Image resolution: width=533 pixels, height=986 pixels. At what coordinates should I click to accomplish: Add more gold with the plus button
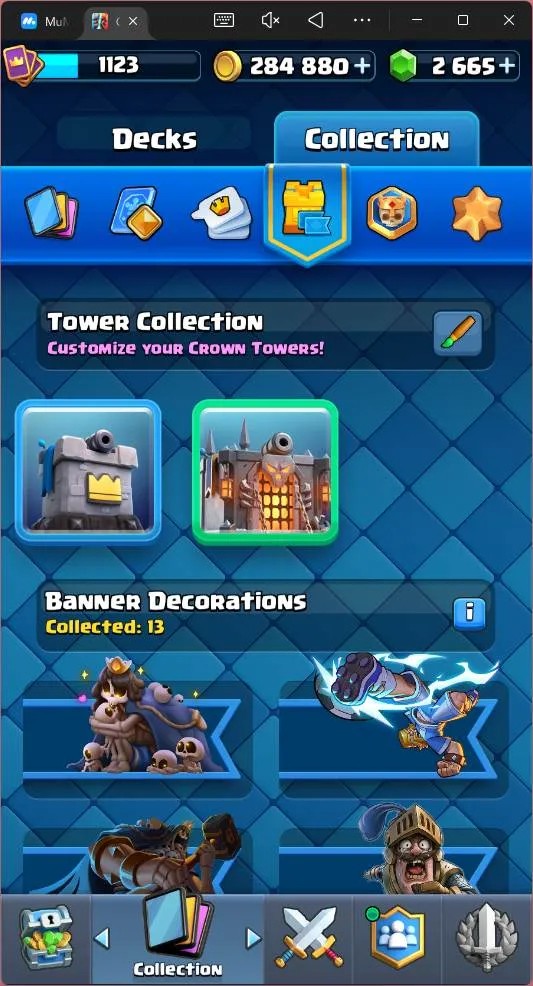361,65
